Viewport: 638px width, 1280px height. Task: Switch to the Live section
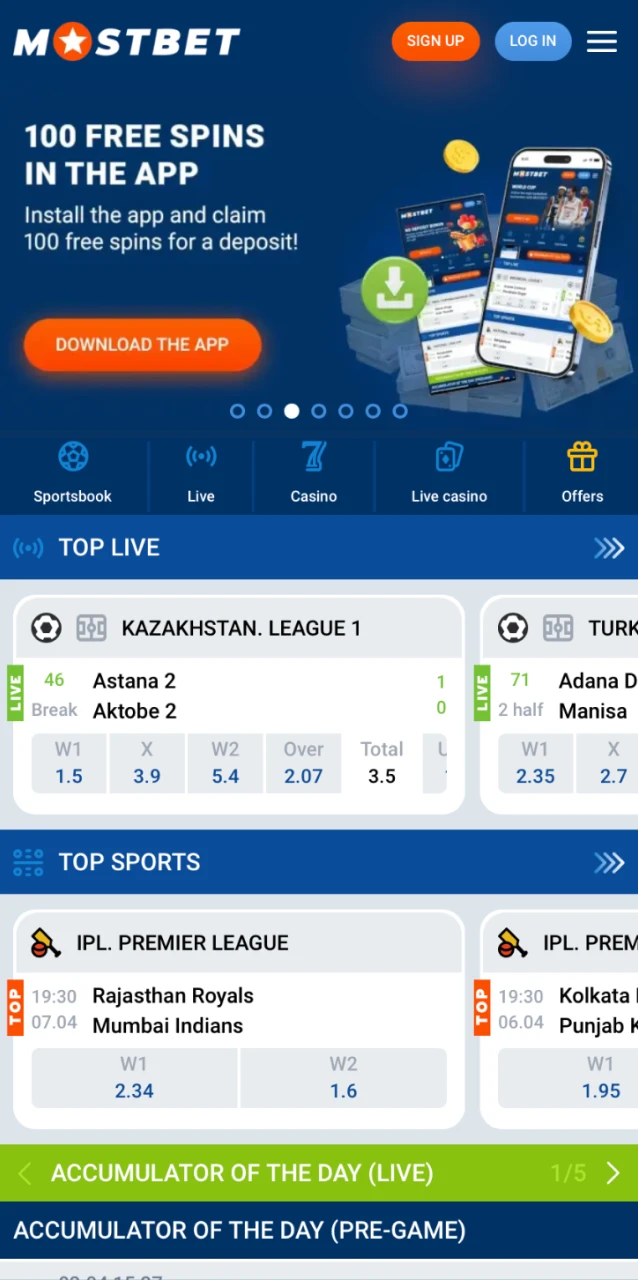coord(201,474)
